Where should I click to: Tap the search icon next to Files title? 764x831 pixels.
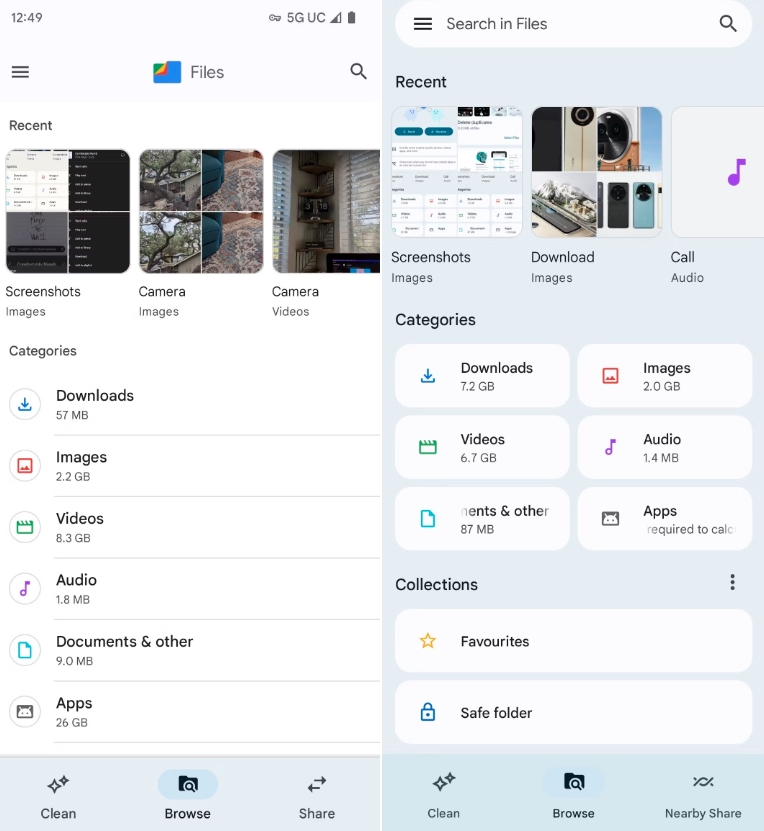(358, 71)
